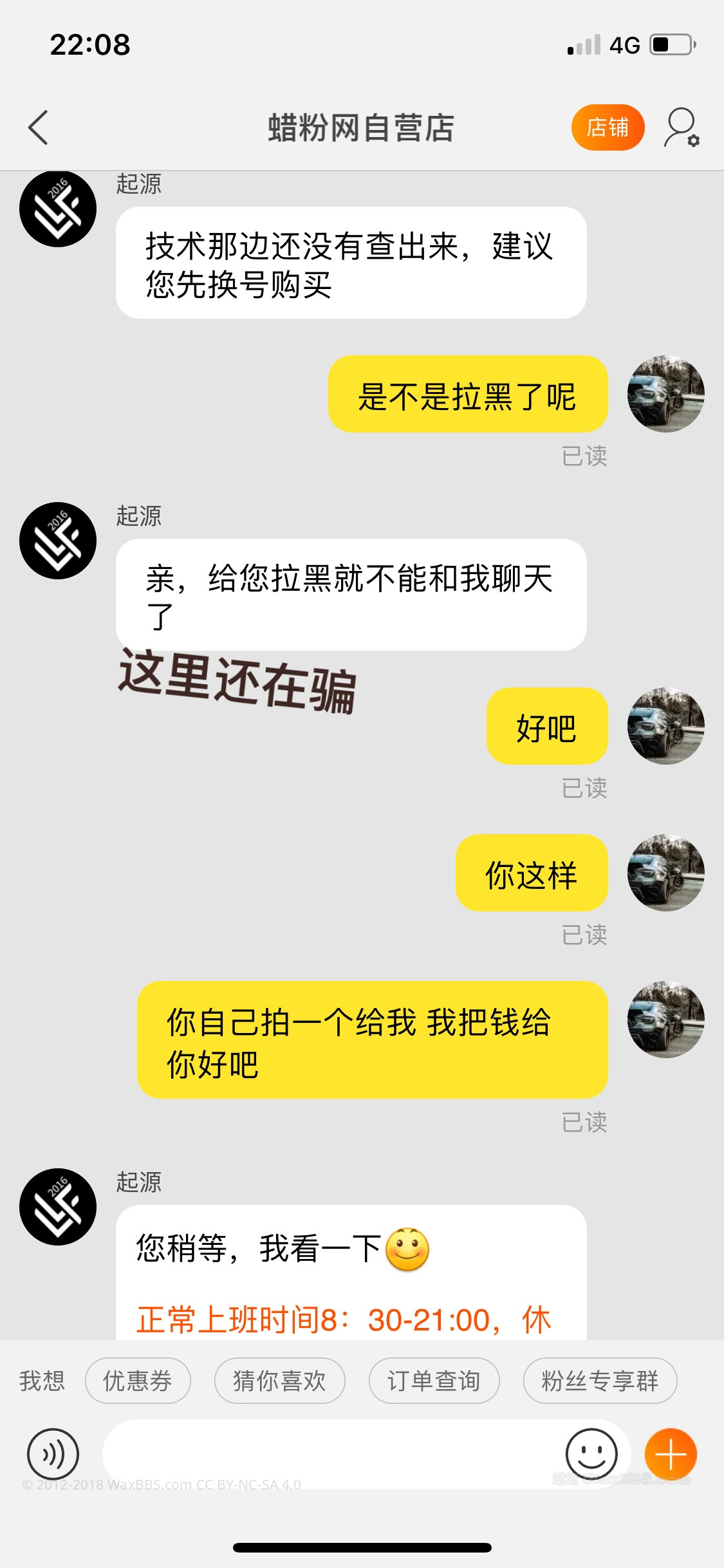Tap your car avatar next to 好吧

666,725
